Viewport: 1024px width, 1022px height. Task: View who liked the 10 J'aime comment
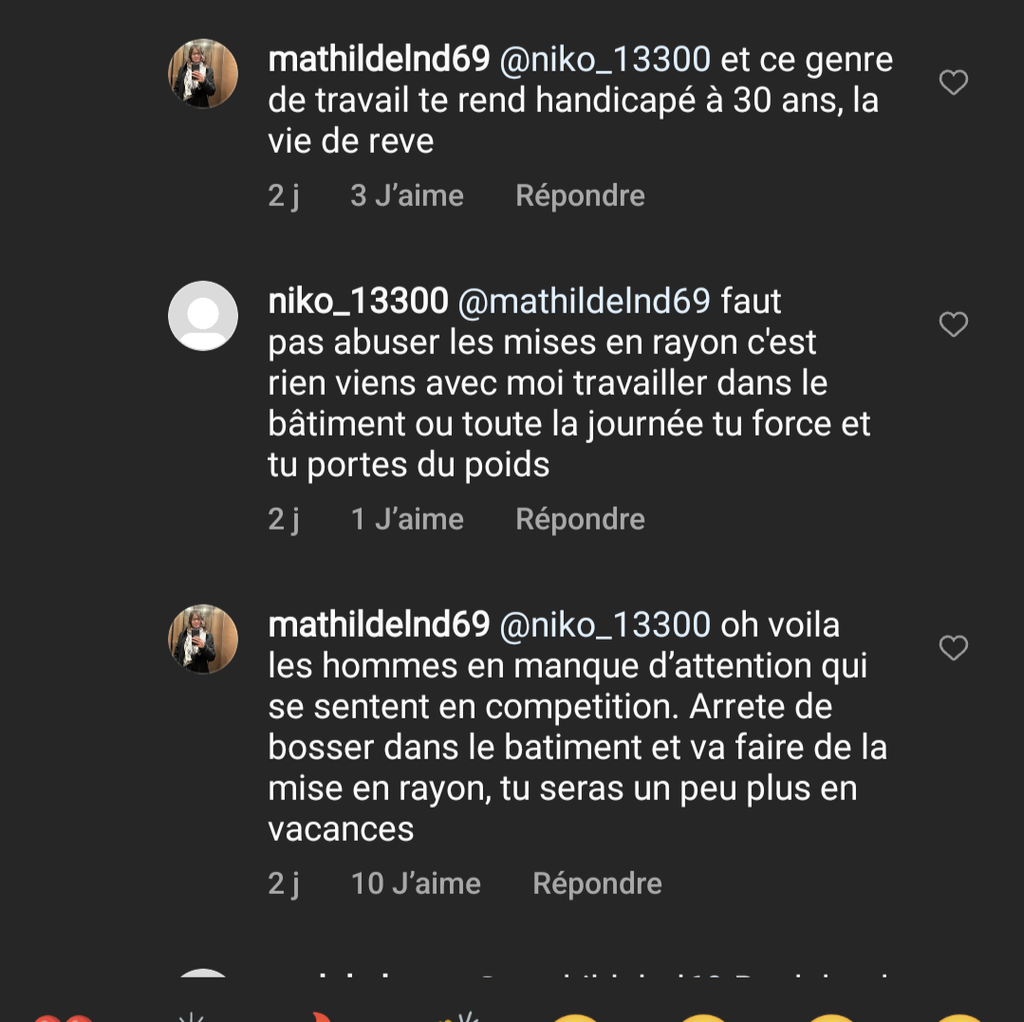(415, 884)
